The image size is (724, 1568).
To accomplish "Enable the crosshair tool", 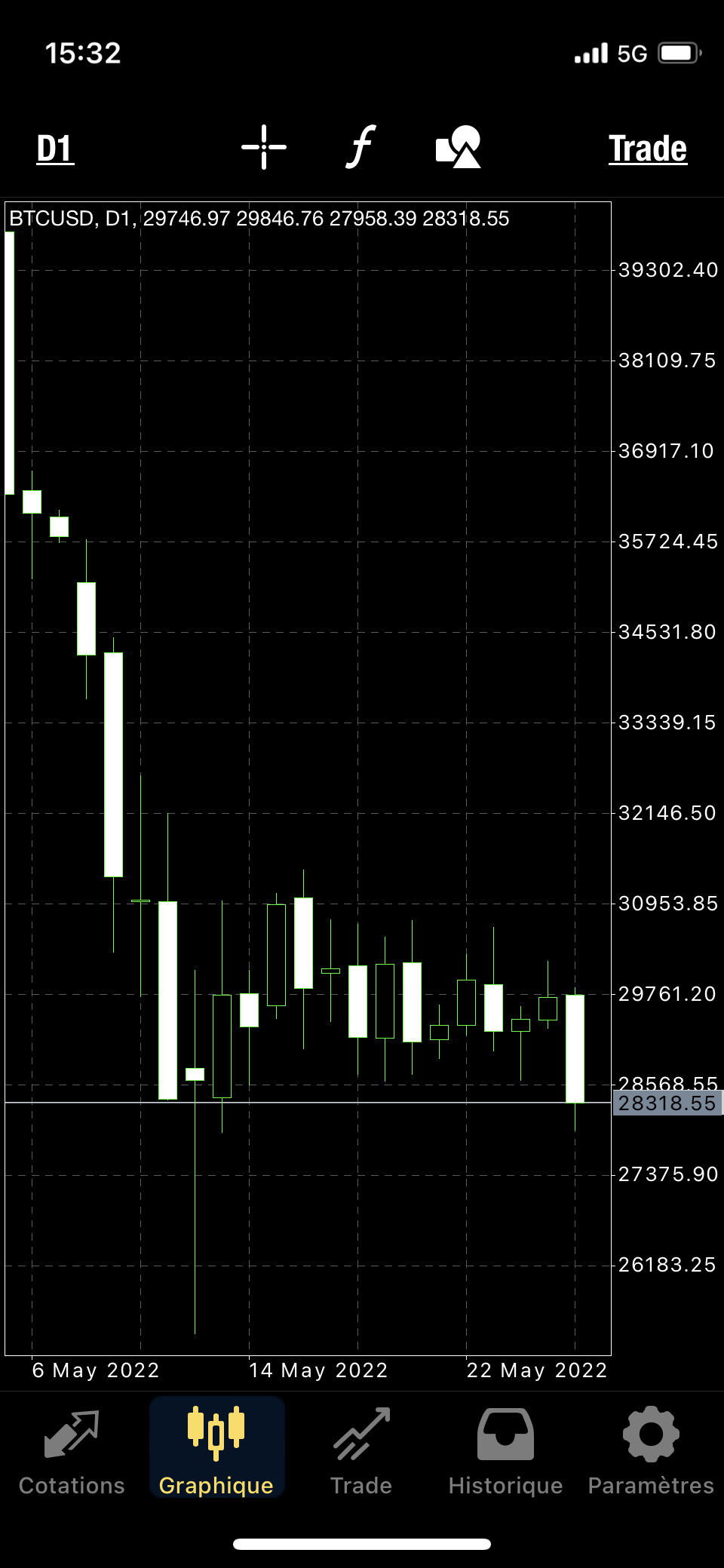I will (x=263, y=147).
